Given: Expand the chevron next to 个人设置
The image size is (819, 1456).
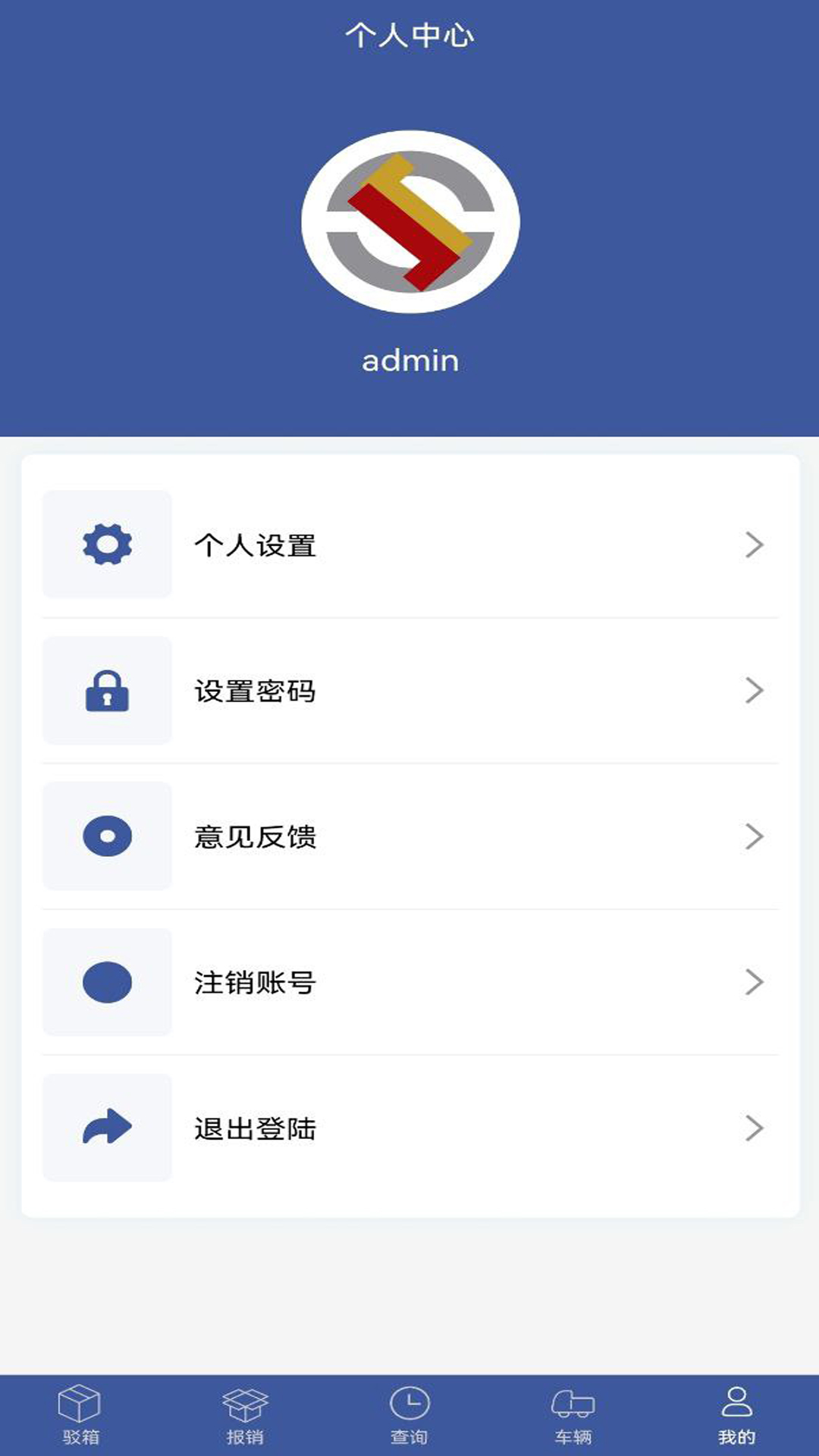Looking at the screenshot, I should [753, 545].
